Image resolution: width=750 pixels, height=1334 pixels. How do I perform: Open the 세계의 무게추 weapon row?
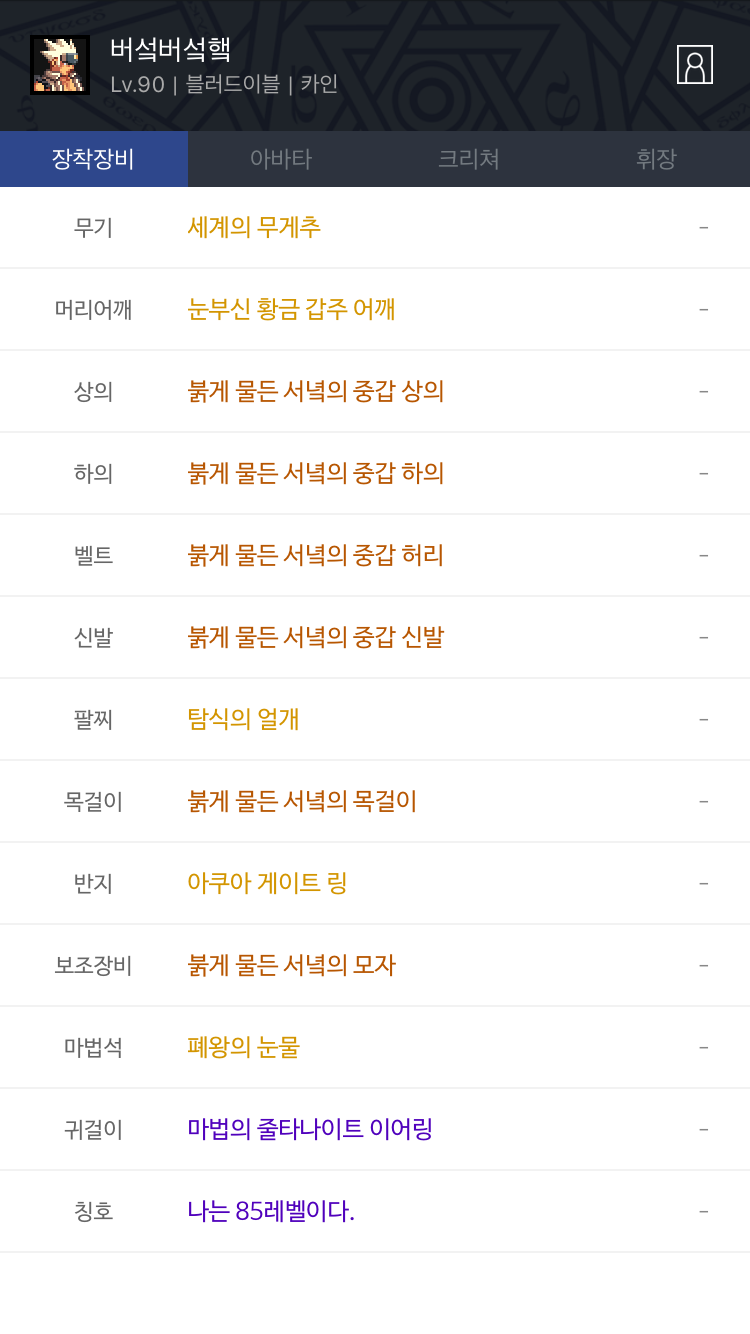(x=254, y=227)
